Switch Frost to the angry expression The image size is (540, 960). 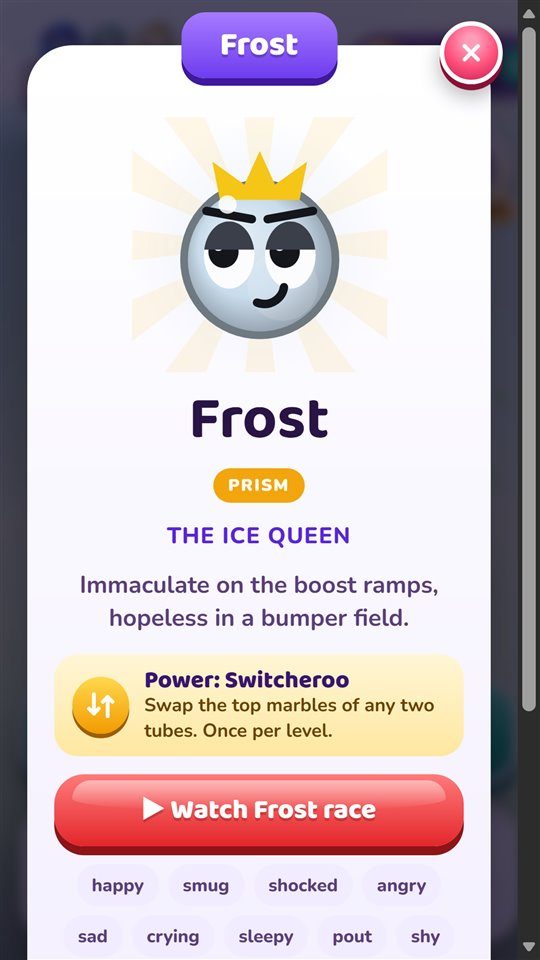tap(401, 885)
